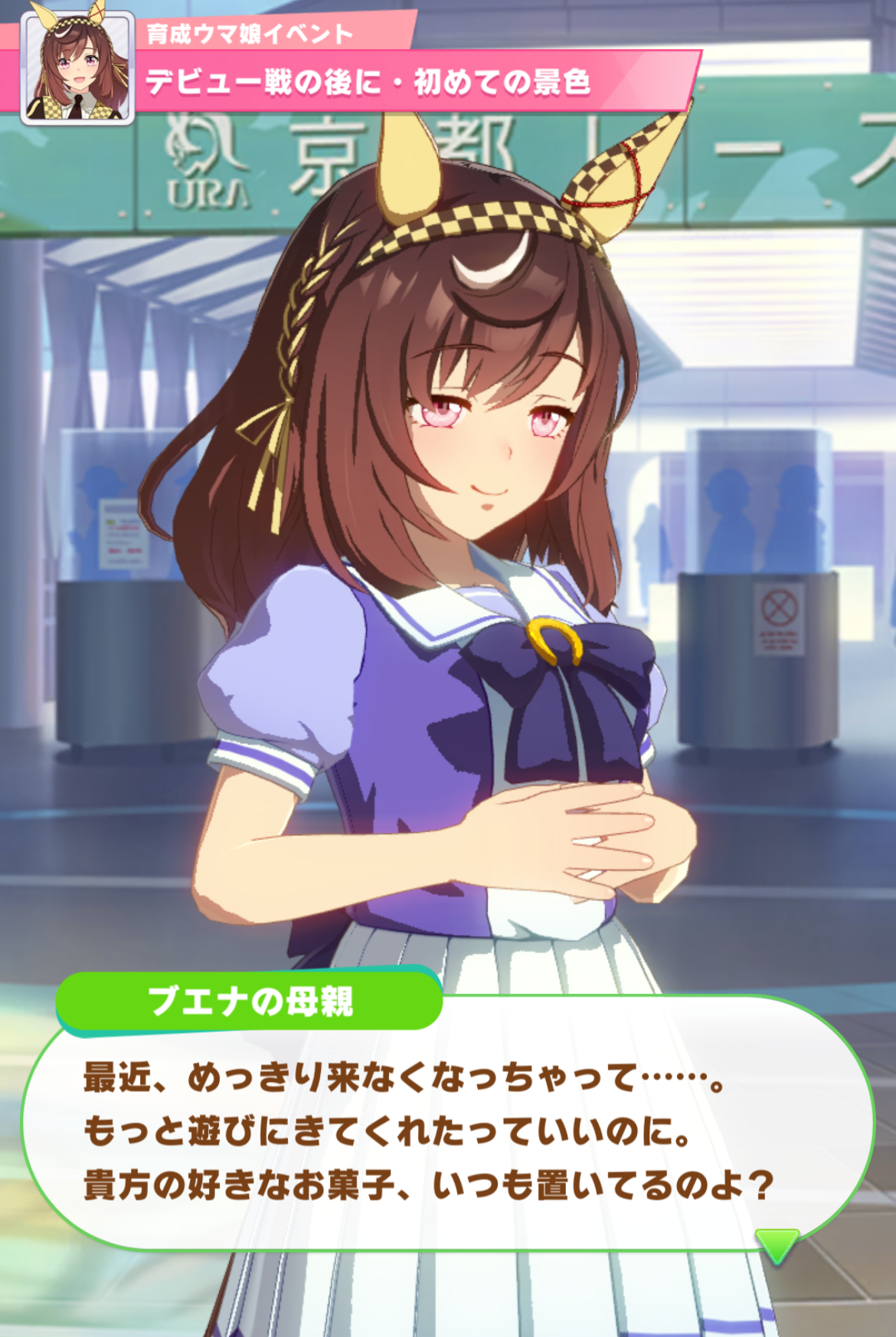This screenshot has width=896, height=1337.
Task: Tap the green arrow to advance the dialogue
Action: (777, 1244)
